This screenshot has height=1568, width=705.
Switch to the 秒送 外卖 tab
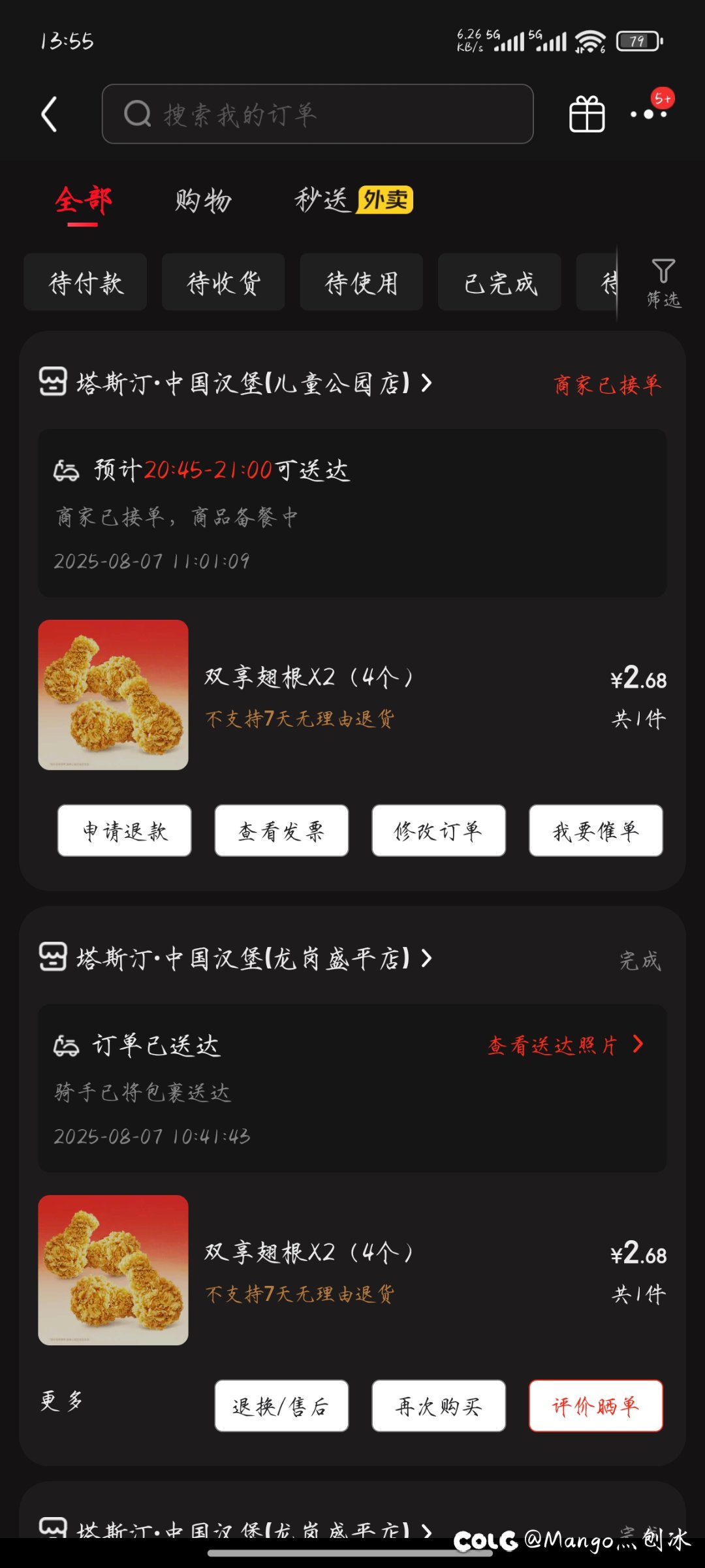pos(353,200)
